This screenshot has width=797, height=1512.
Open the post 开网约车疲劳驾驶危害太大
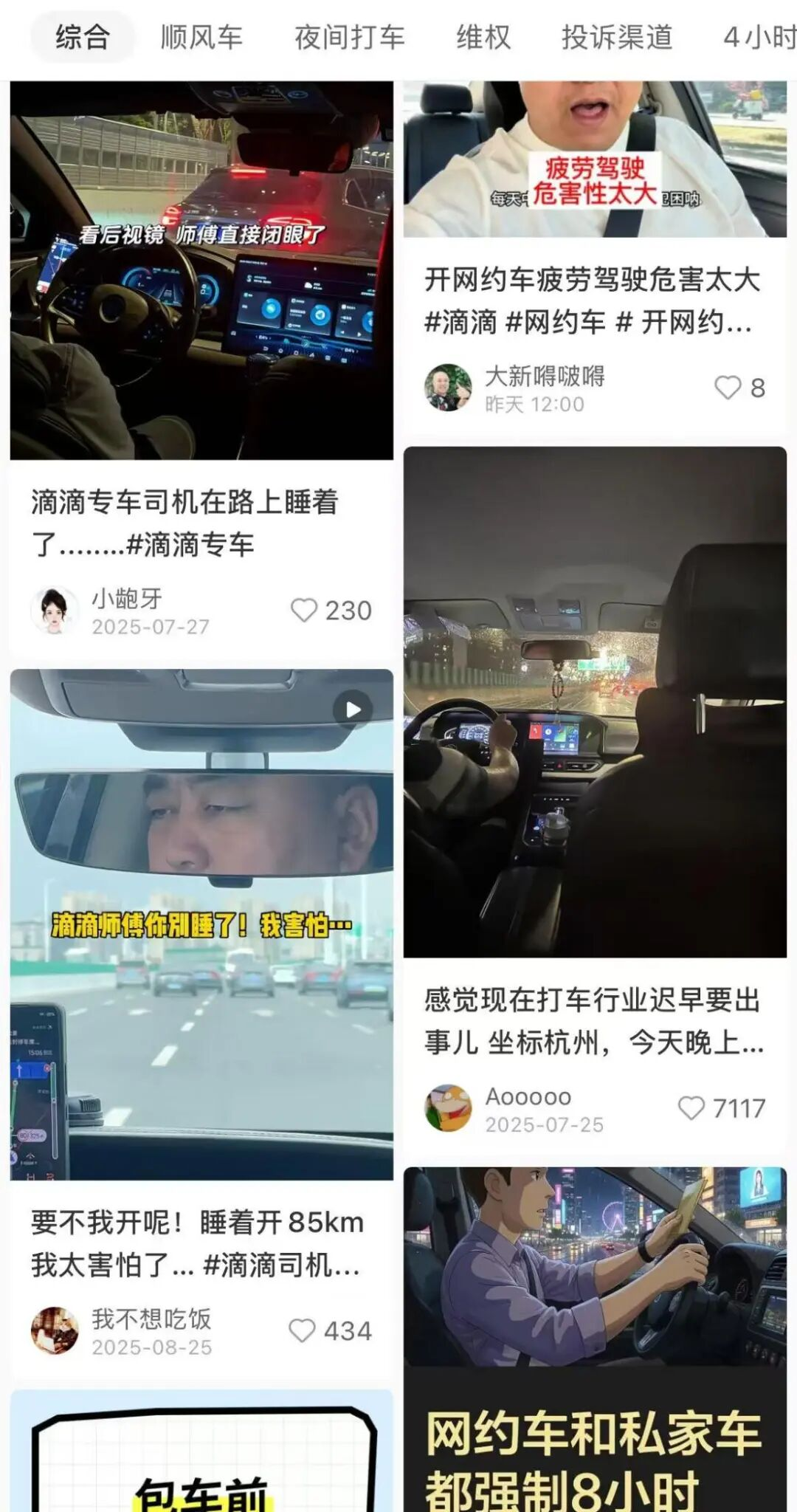[x=590, y=300]
